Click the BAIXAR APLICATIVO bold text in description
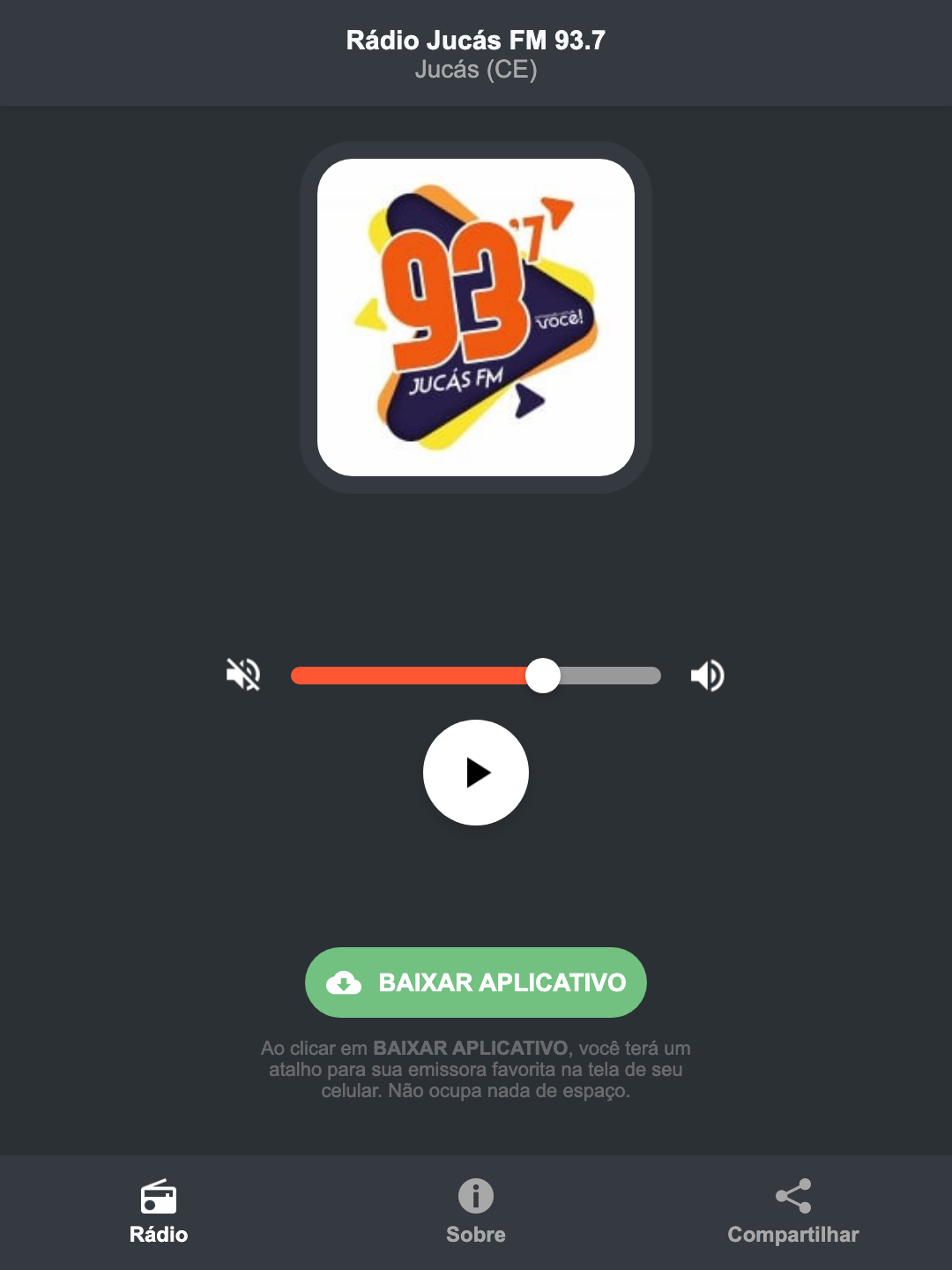This screenshot has width=952, height=1270. (470, 1049)
